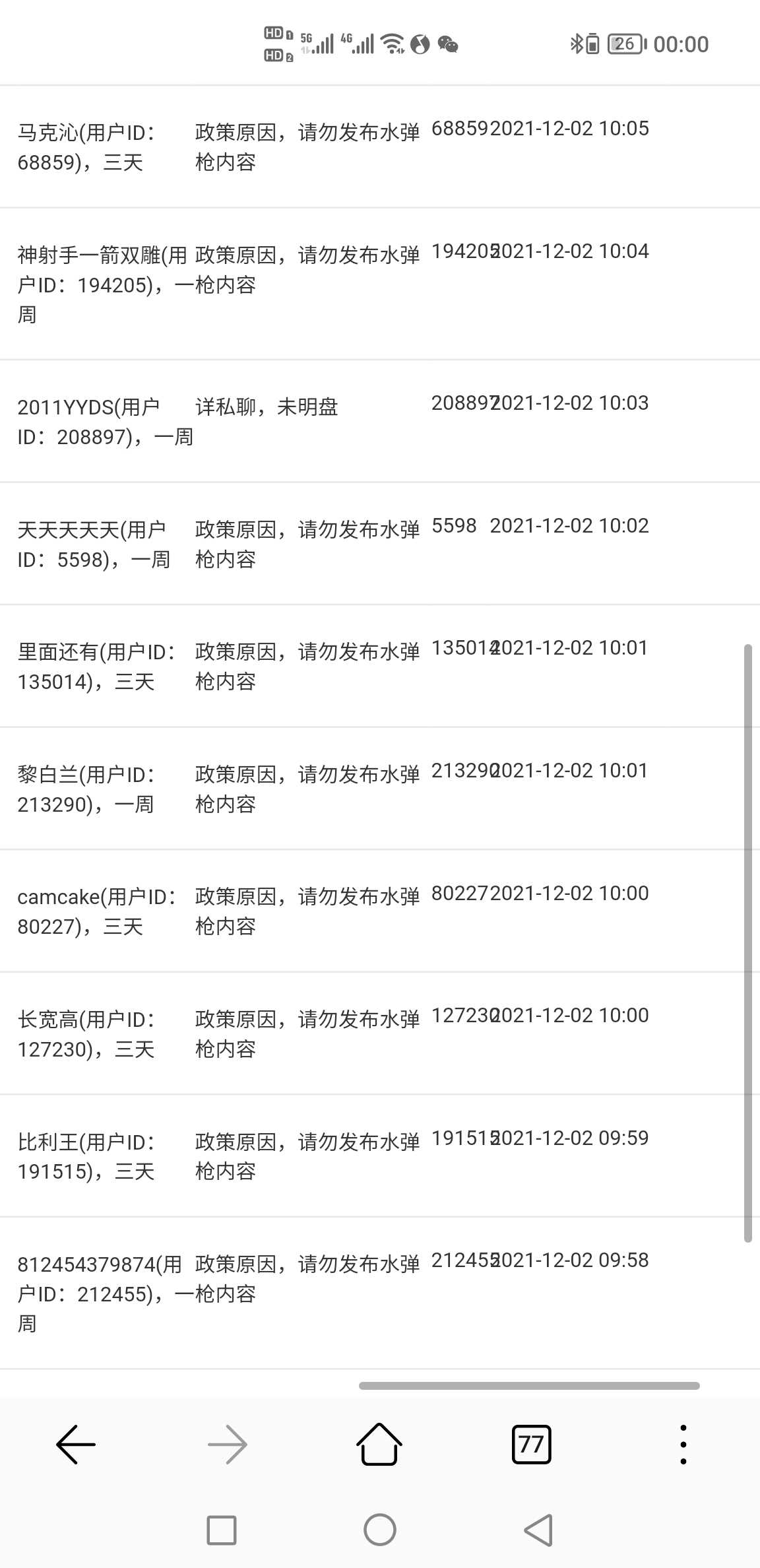Viewport: 760px width, 1568px height.
Task: Tap the horizontal scrollbar at the bottom
Action: point(529,1386)
